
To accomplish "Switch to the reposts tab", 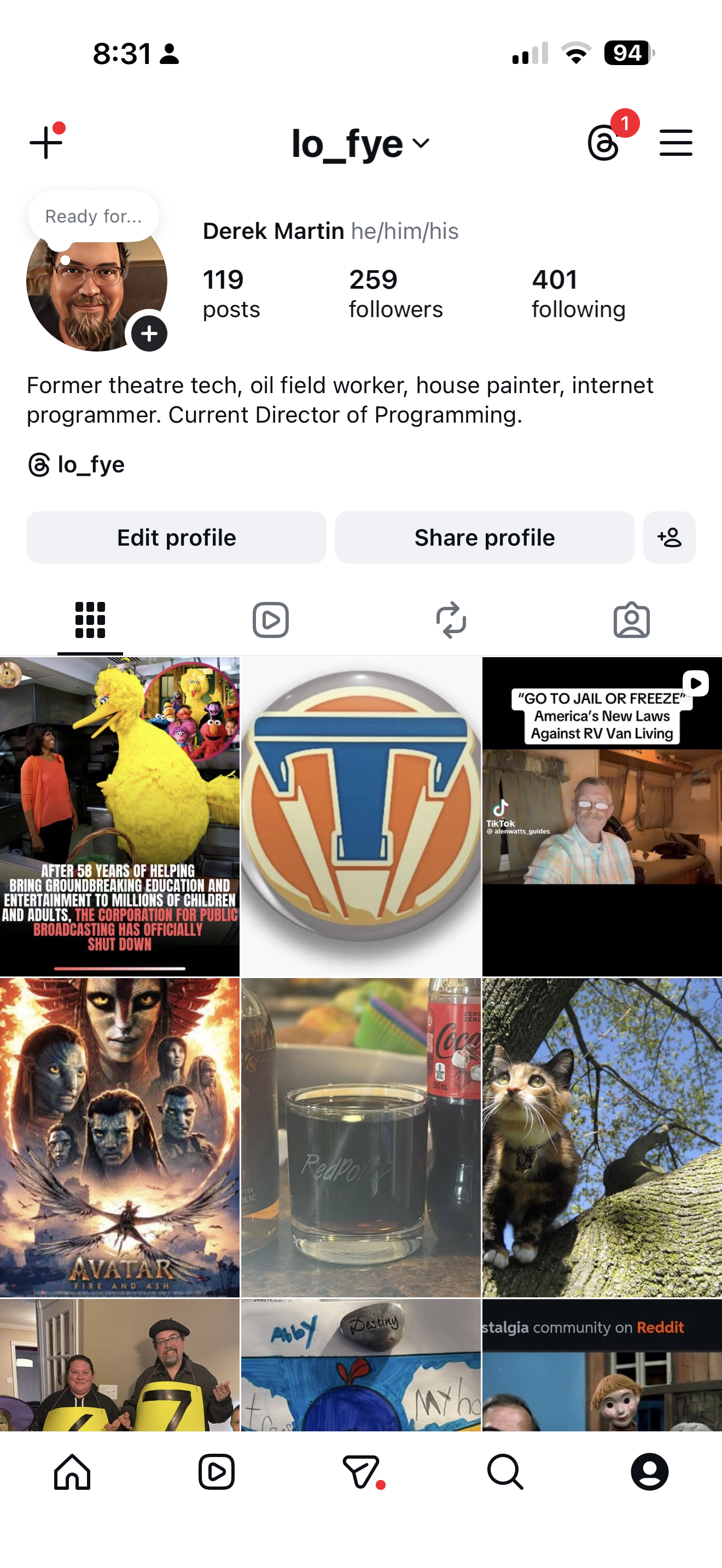I will pyautogui.click(x=451, y=621).
